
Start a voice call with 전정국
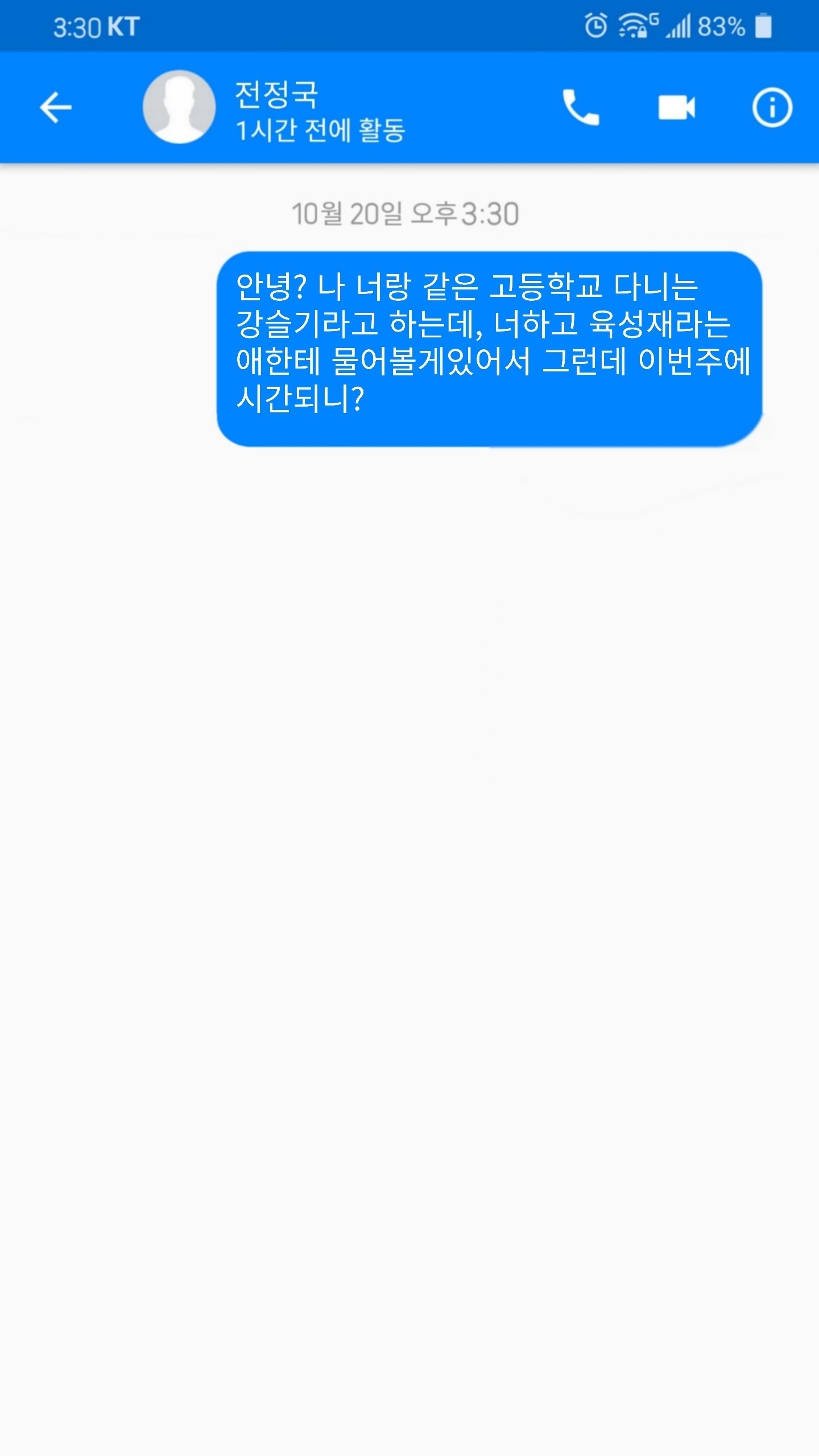581,107
